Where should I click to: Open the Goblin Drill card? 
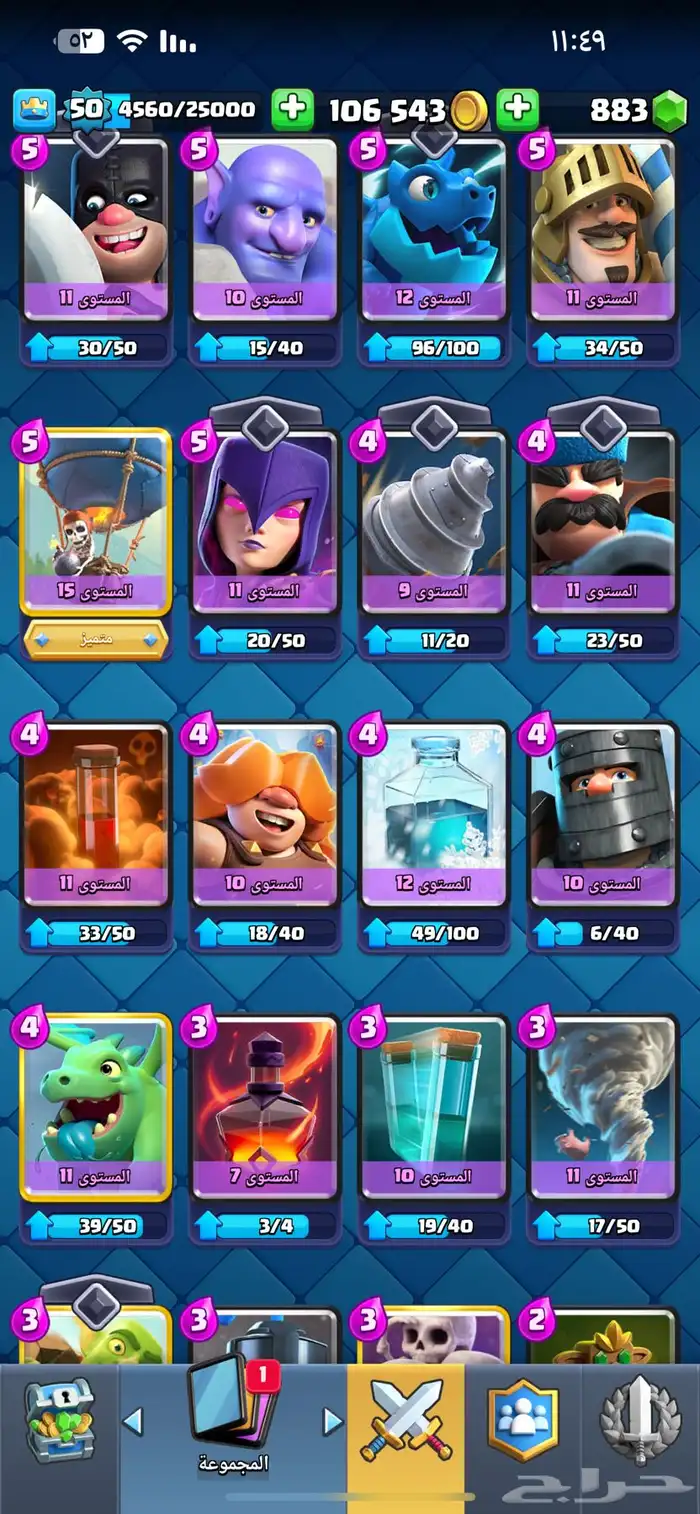434,520
